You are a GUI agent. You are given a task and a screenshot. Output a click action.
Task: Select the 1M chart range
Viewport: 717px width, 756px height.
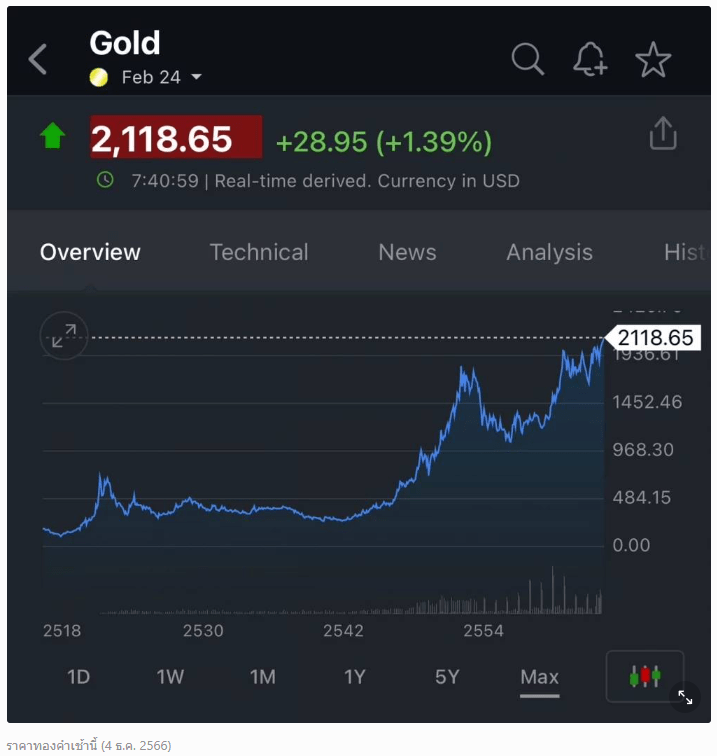pos(262,677)
